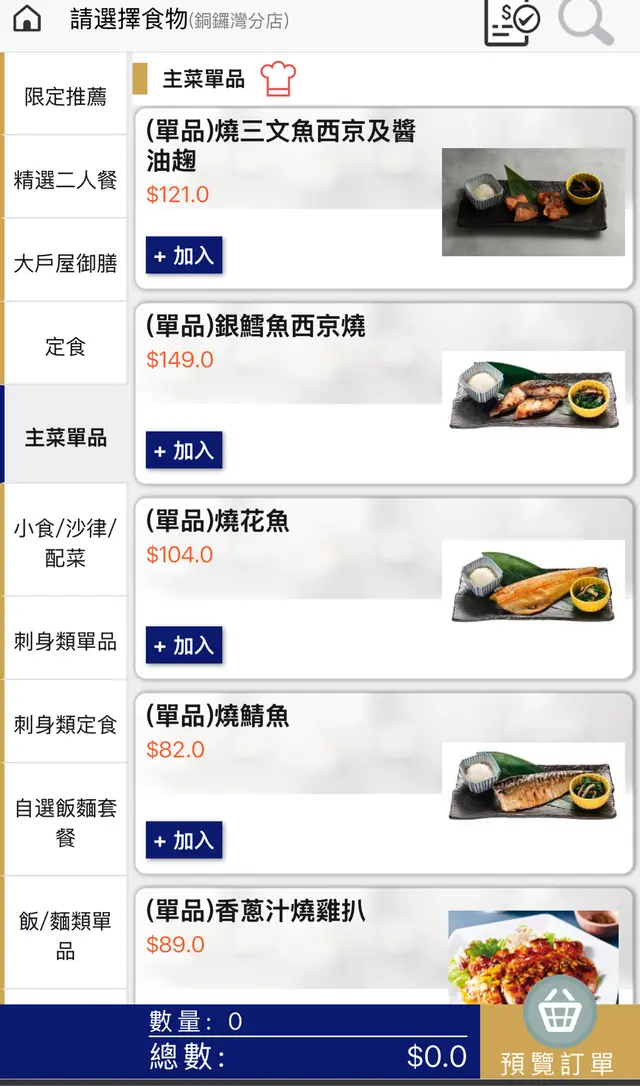Add 銀鱈魚西京燒 to the order
640x1086 pixels.
[184, 451]
